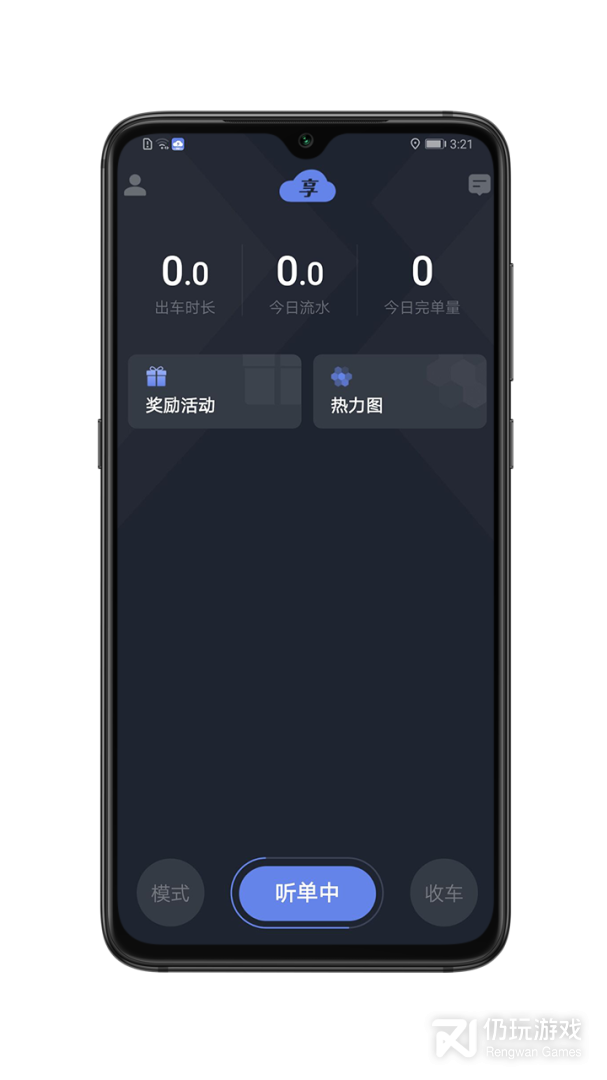Tap 收车 to end the shift

(444, 893)
